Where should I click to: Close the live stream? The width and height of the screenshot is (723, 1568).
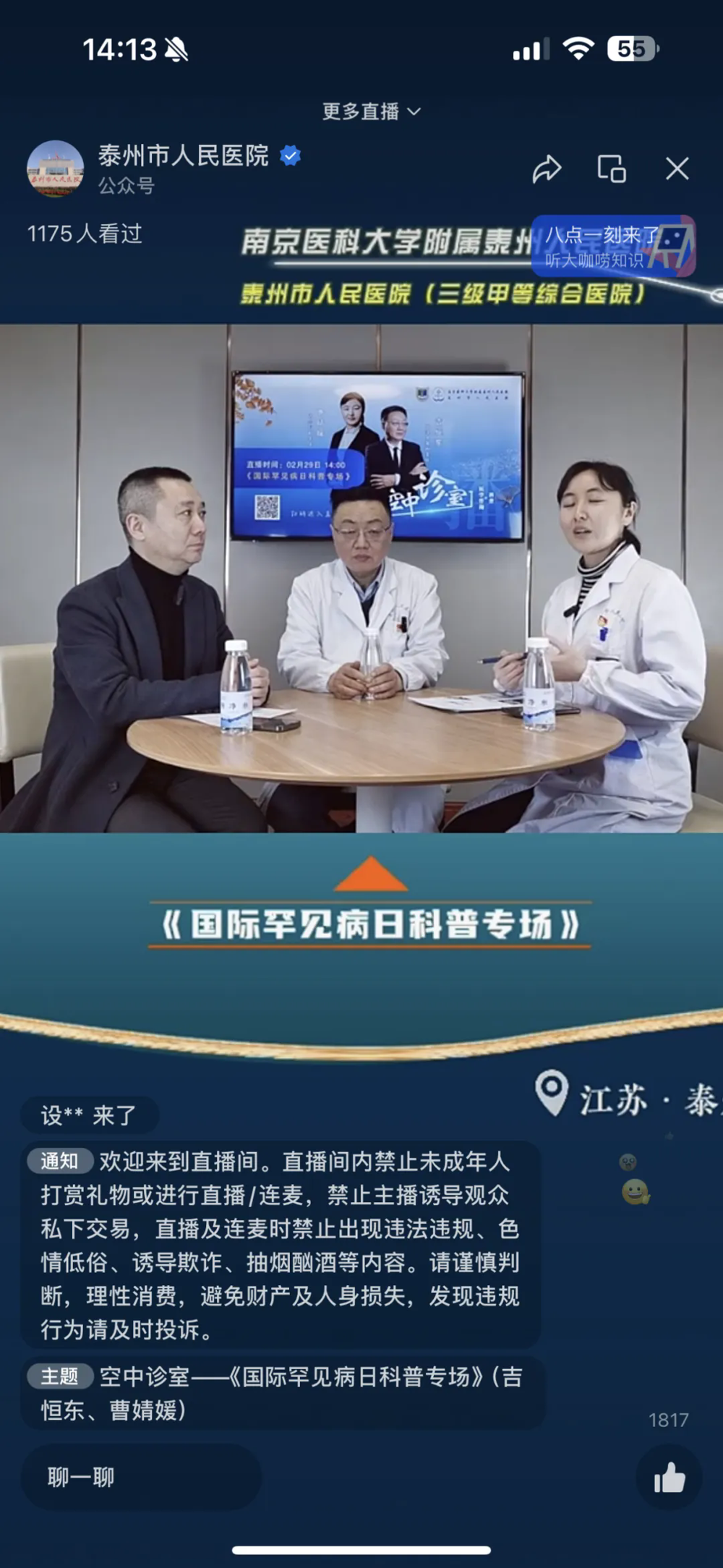[x=677, y=169]
